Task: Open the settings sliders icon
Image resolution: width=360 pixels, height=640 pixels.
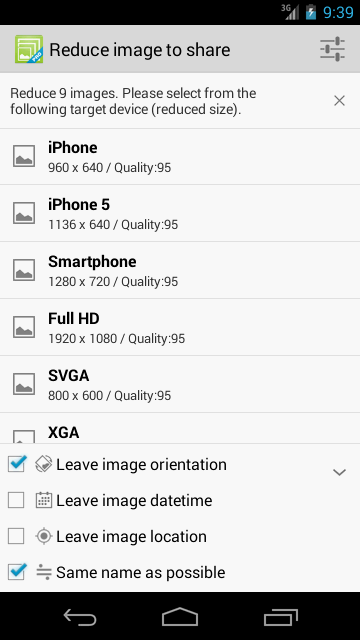Action: point(332,50)
